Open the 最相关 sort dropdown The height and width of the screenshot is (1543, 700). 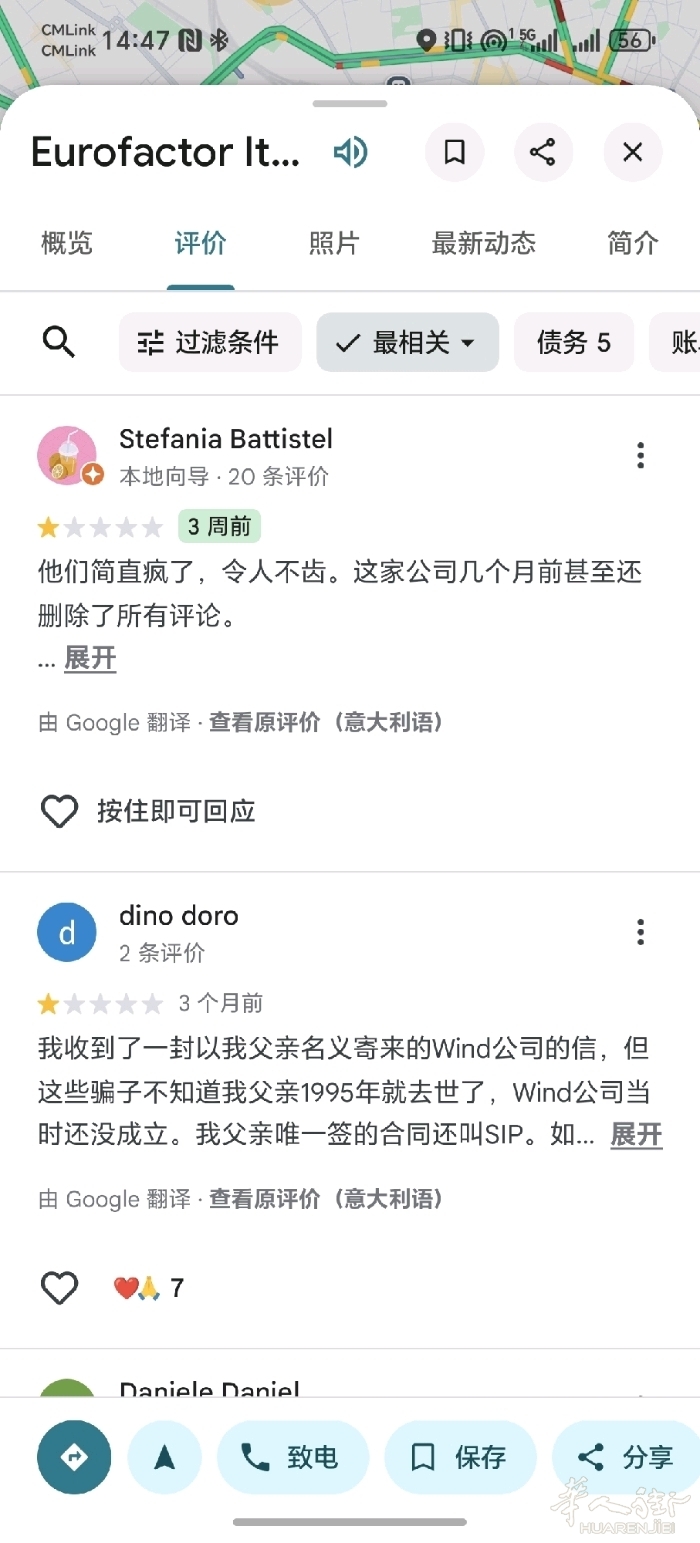407,343
